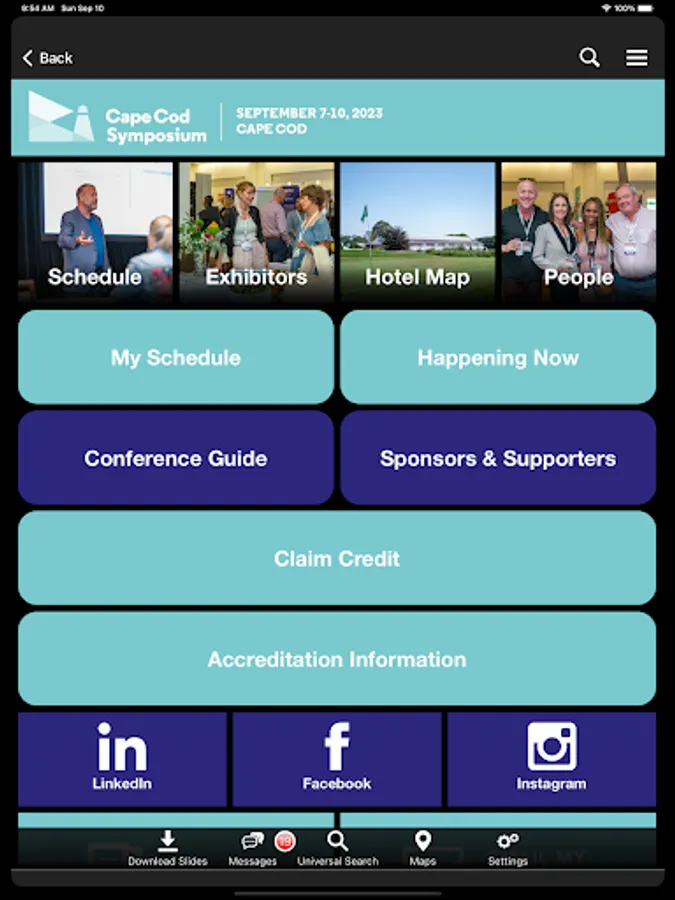
Task: Open Messages in the bottom bar
Action: pyautogui.click(x=253, y=848)
